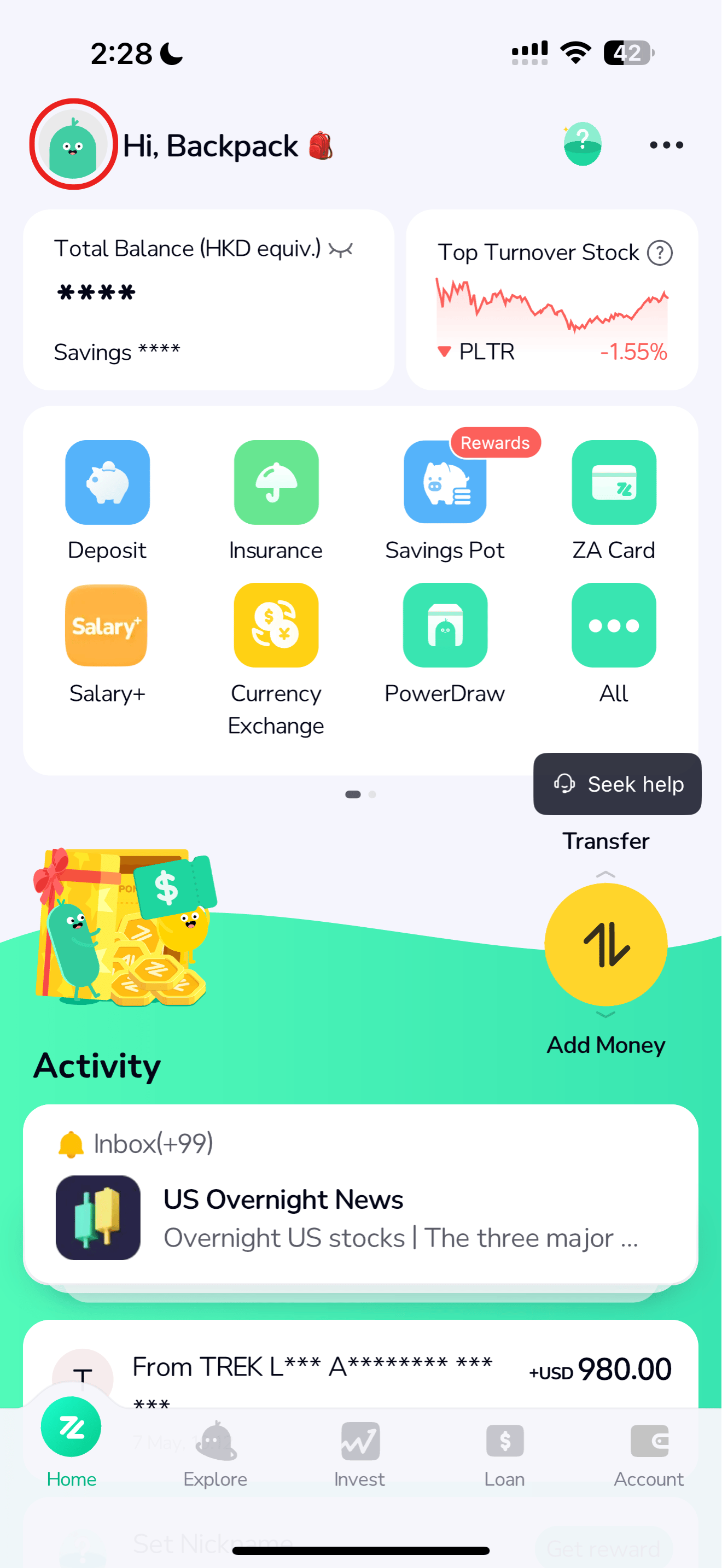The width and height of the screenshot is (722, 1568).
Task: Open the Top Turnover Stock PLTR card
Action: 551,317
